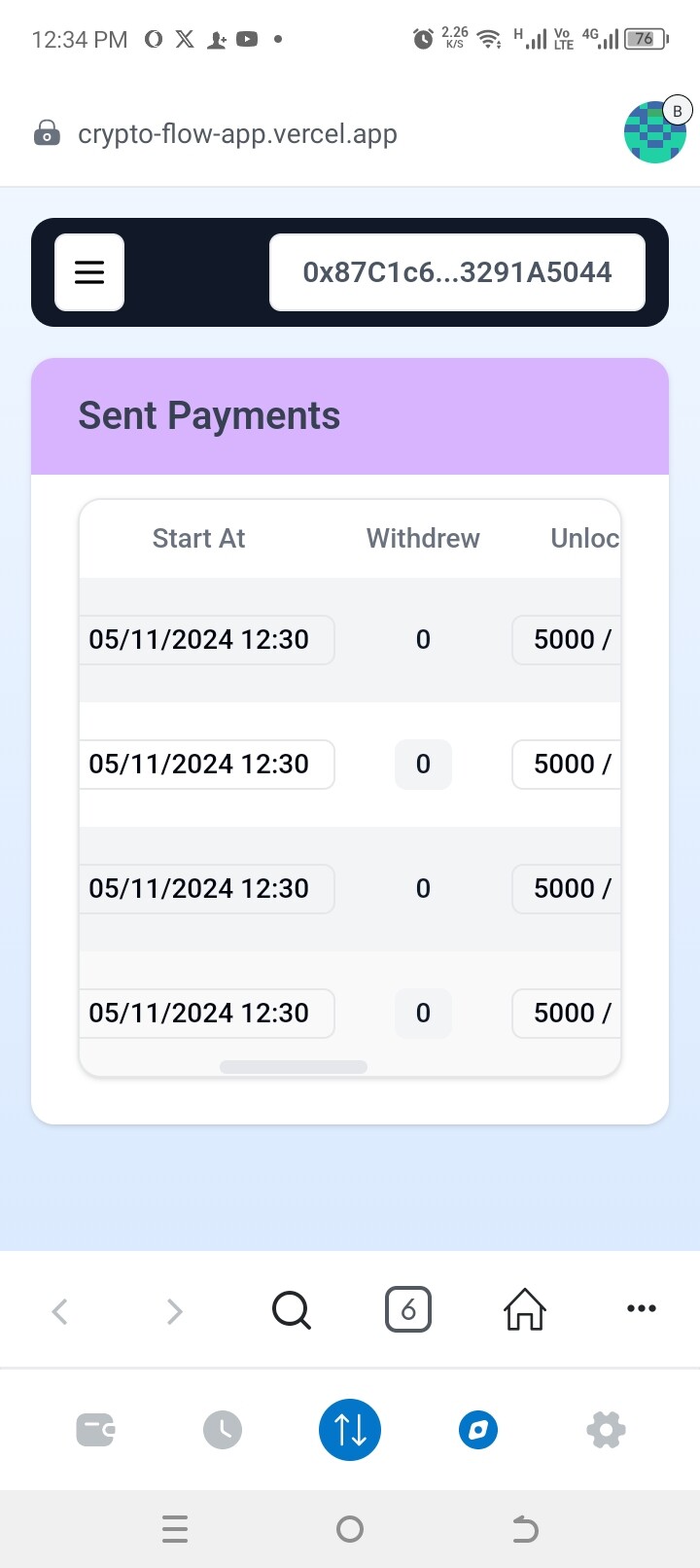
Task: Go back to the previous web page
Action: pos(60,1311)
